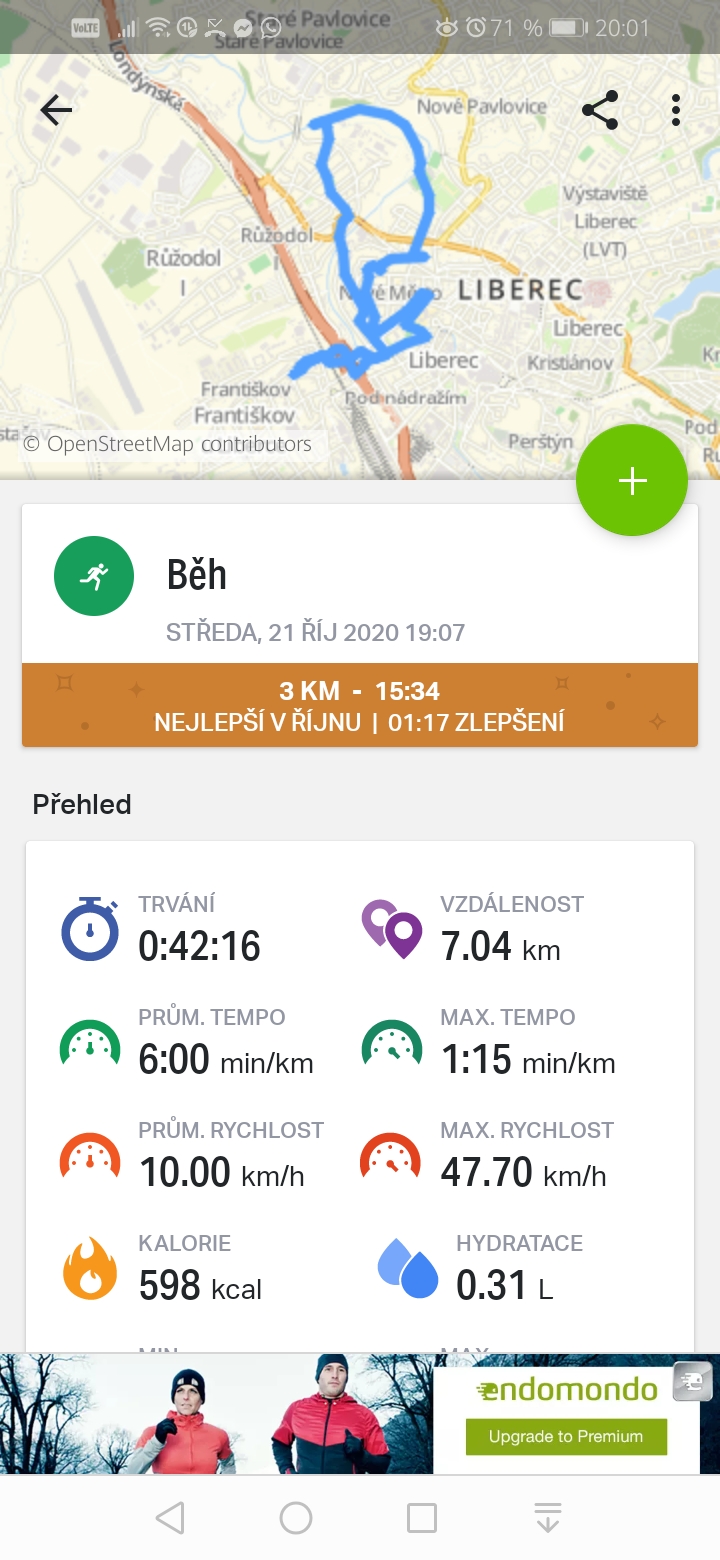Image resolution: width=720 pixels, height=1560 pixels.
Task: Open the three-dot overflow menu
Action: click(x=676, y=110)
